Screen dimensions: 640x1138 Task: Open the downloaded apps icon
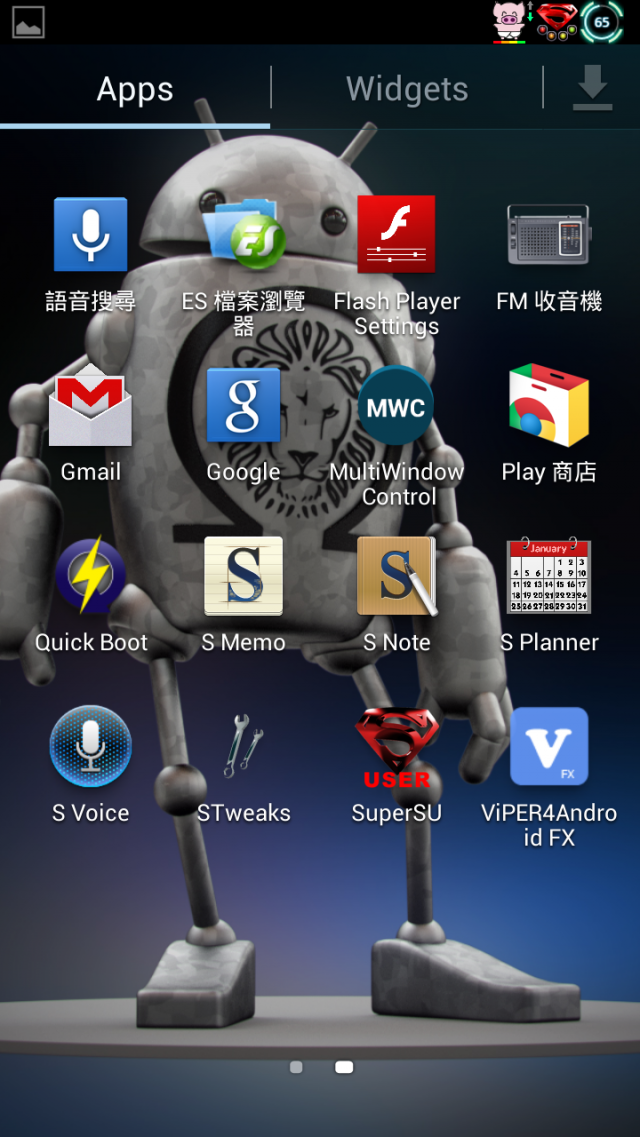tap(592, 89)
